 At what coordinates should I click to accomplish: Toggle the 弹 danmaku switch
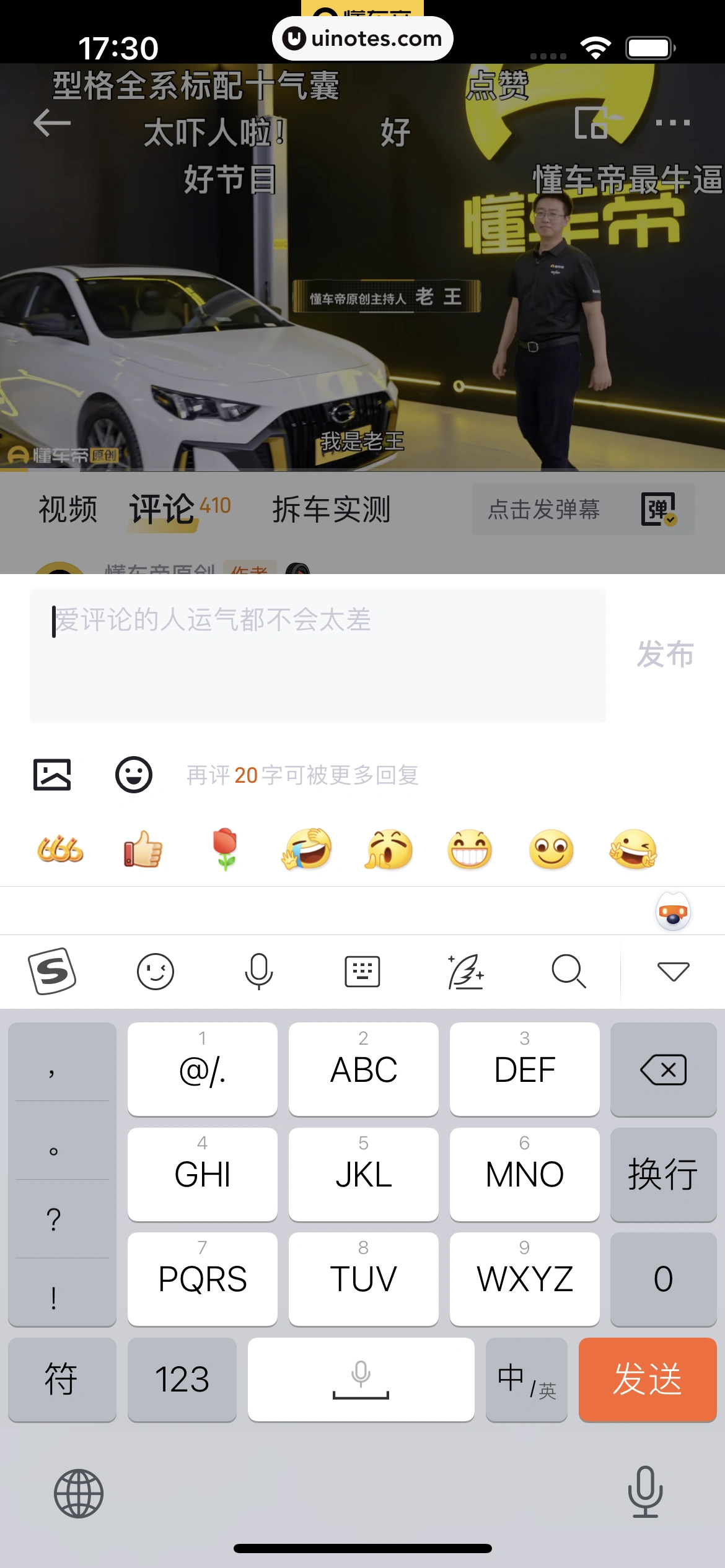point(659,509)
